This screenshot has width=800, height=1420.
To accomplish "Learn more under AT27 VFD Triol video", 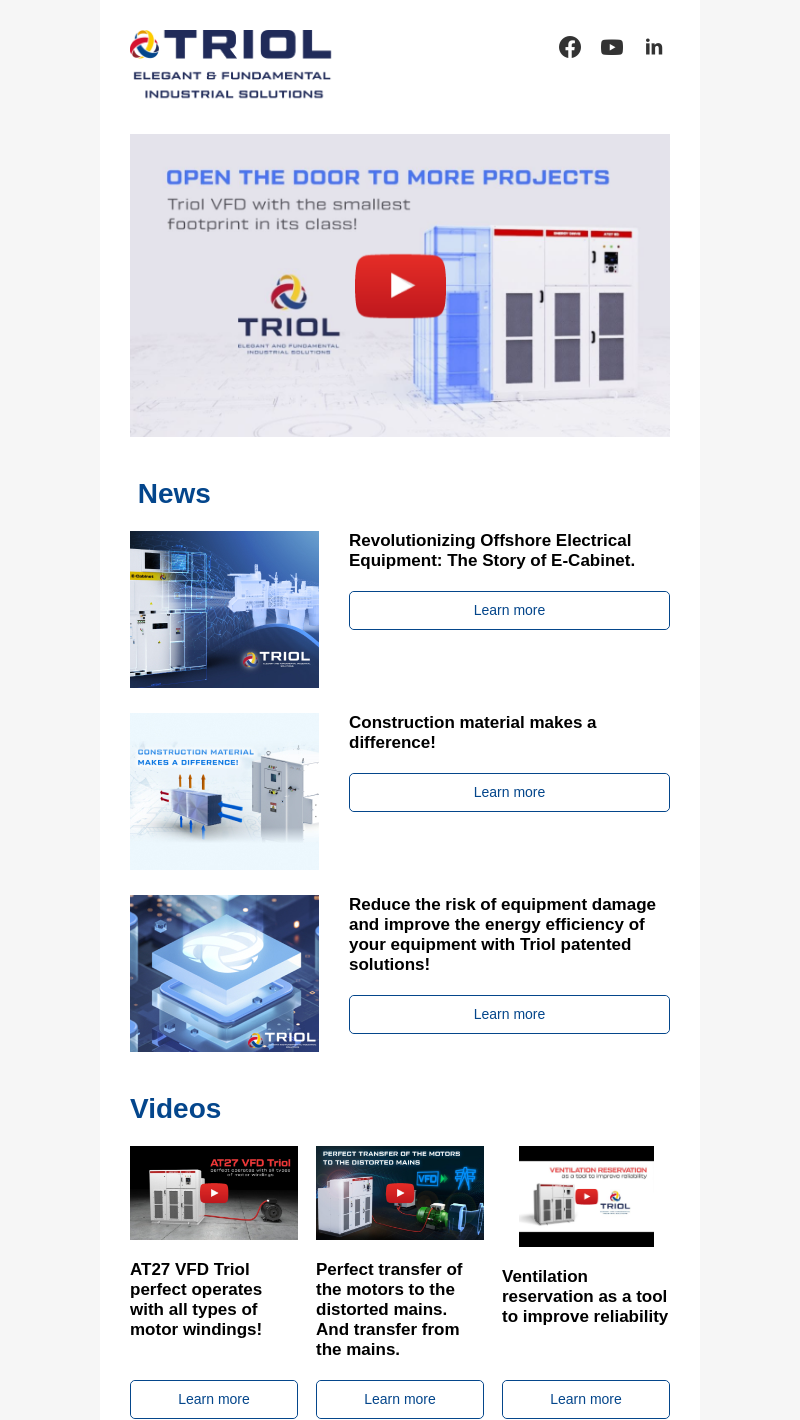I will click(214, 1399).
